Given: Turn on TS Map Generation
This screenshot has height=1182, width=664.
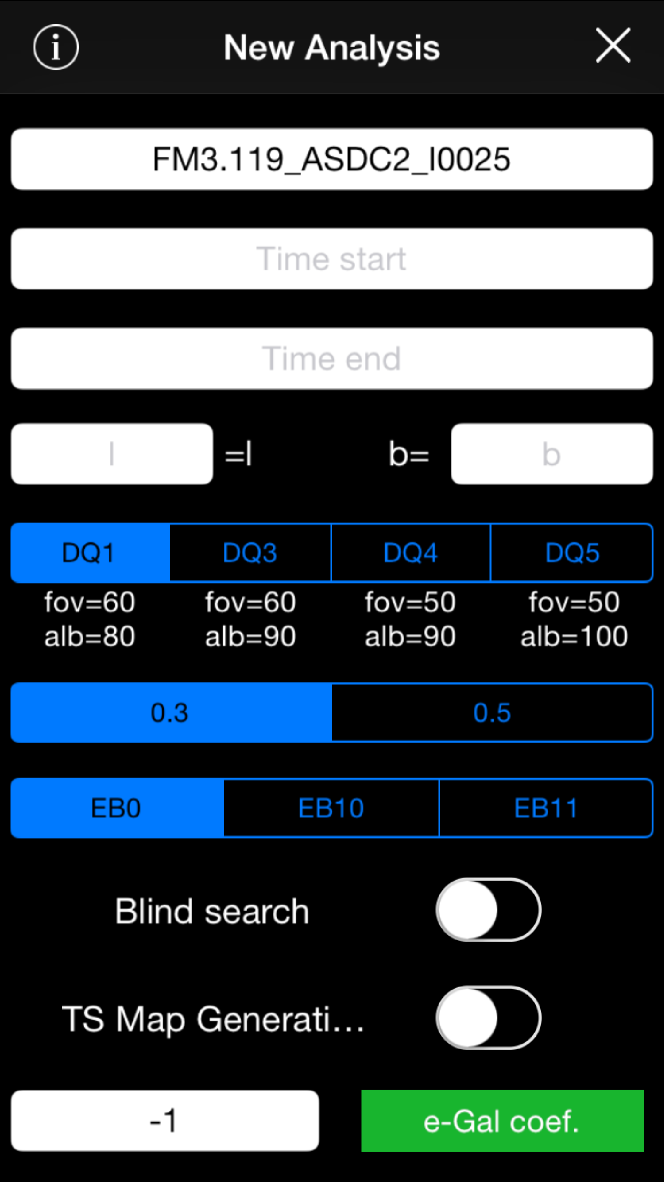Looking at the screenshot, I should click(488, 1018).
